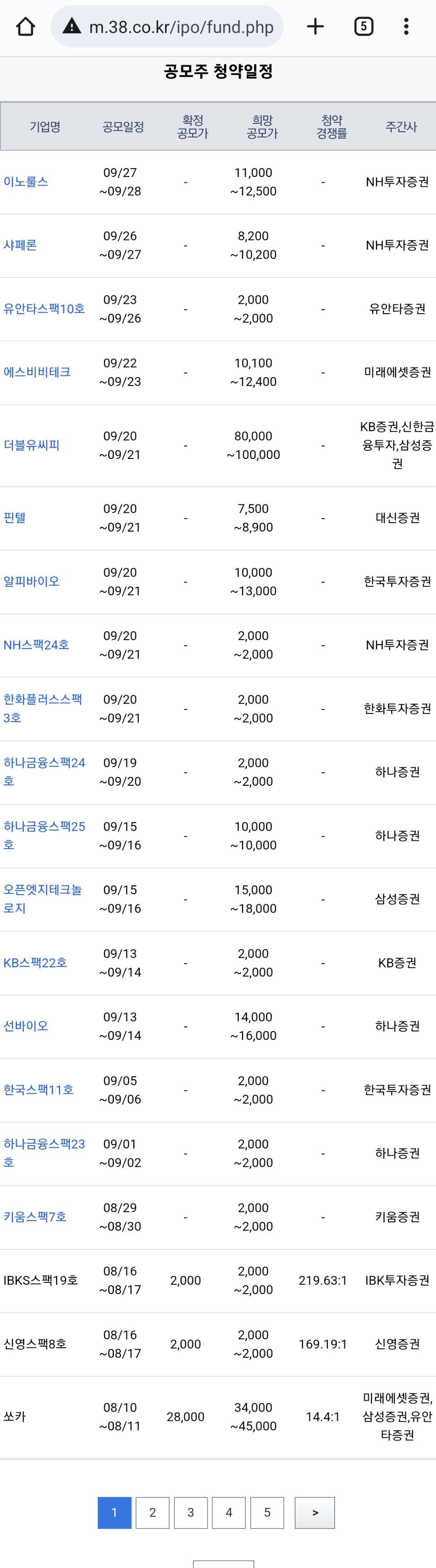This screenshot has height=1568, width=436.
Task: Go to page 5 of results
Action: [x=267, y=1512]
